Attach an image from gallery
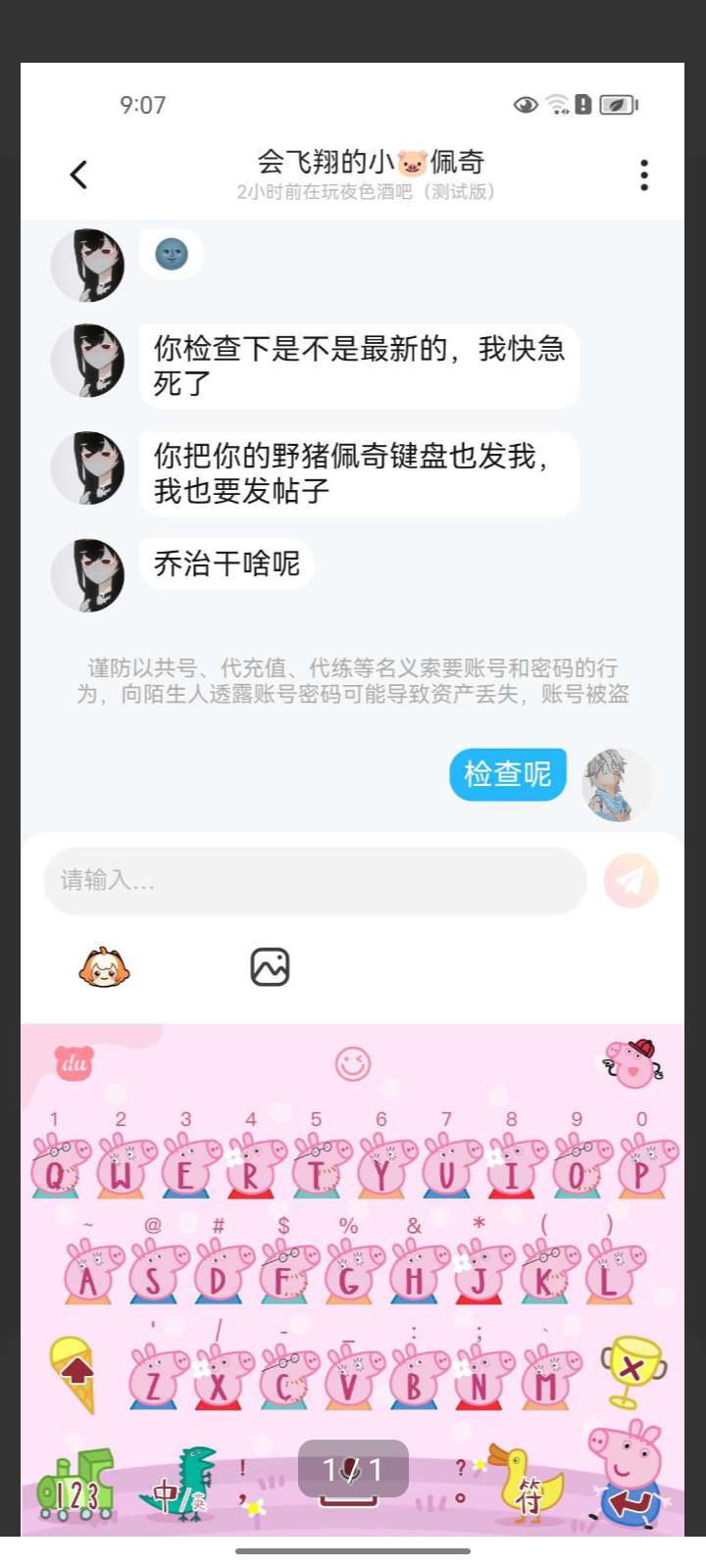 click(x=270, y=967)
